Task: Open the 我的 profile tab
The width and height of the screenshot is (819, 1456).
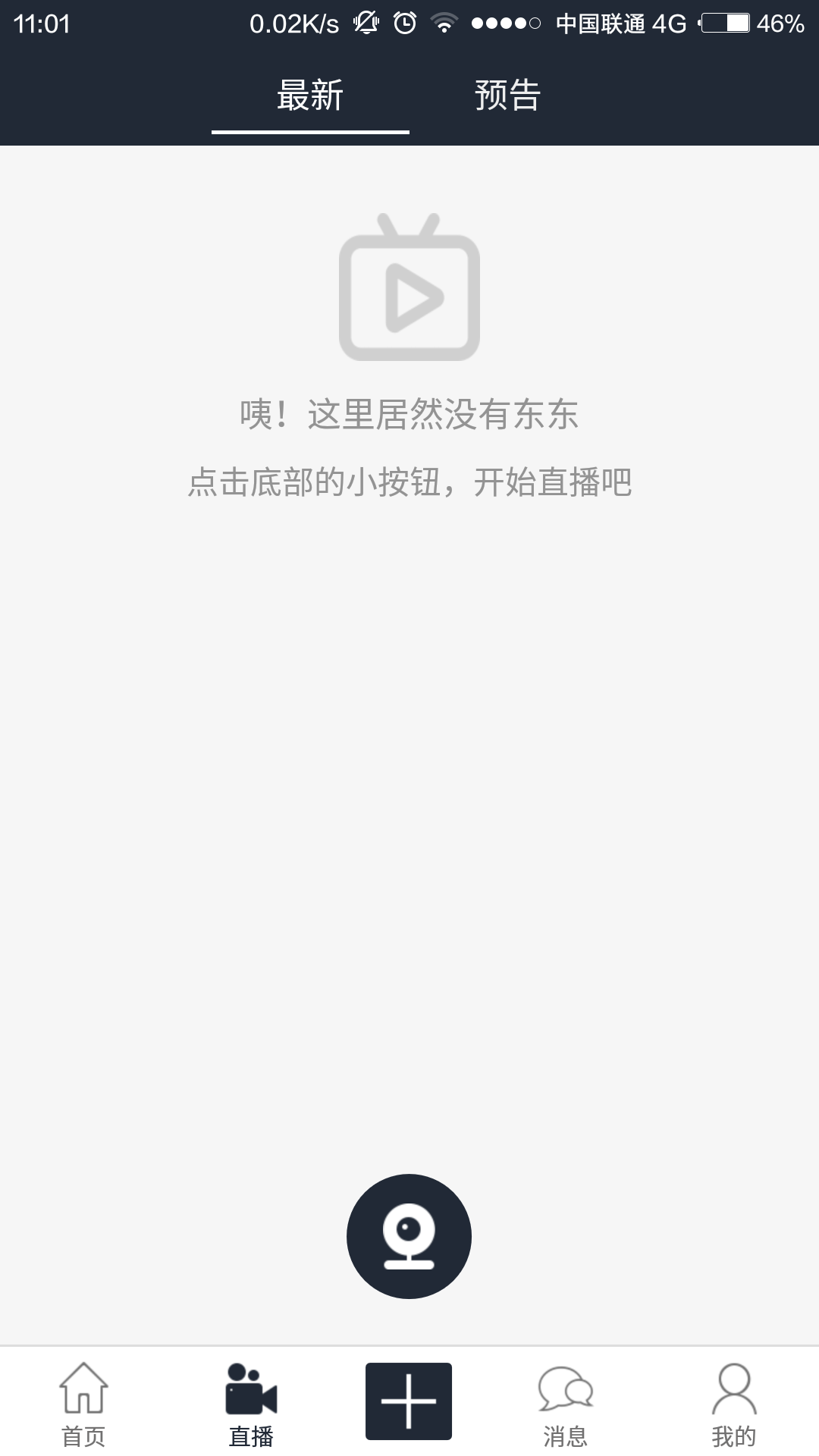Action: point(733,1403)
